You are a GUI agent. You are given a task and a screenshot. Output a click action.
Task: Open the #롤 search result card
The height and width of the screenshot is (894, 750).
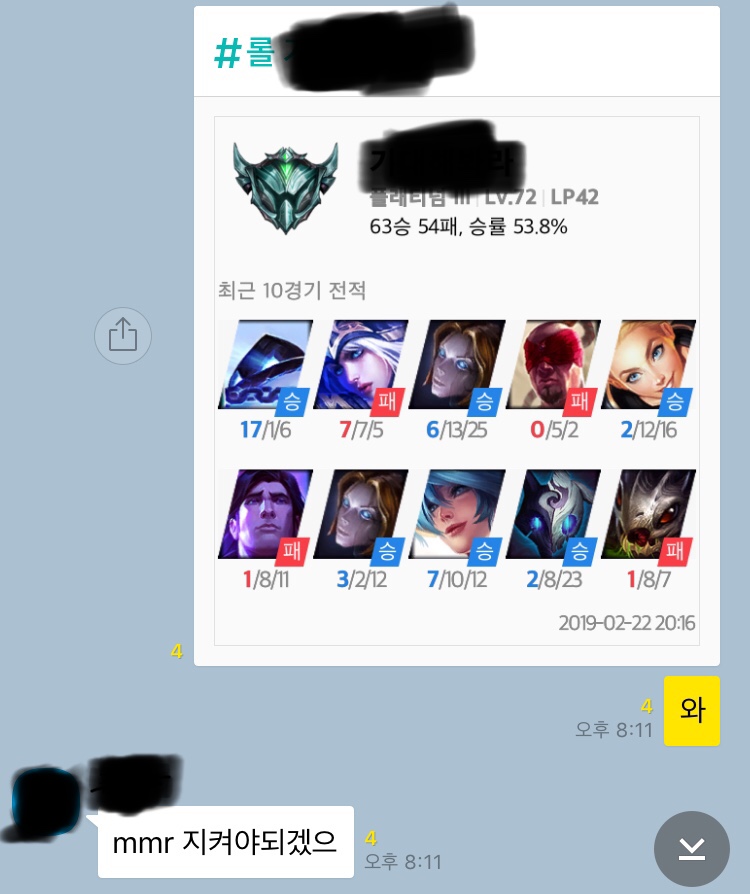pyautogui.click(x=456, y=380)
